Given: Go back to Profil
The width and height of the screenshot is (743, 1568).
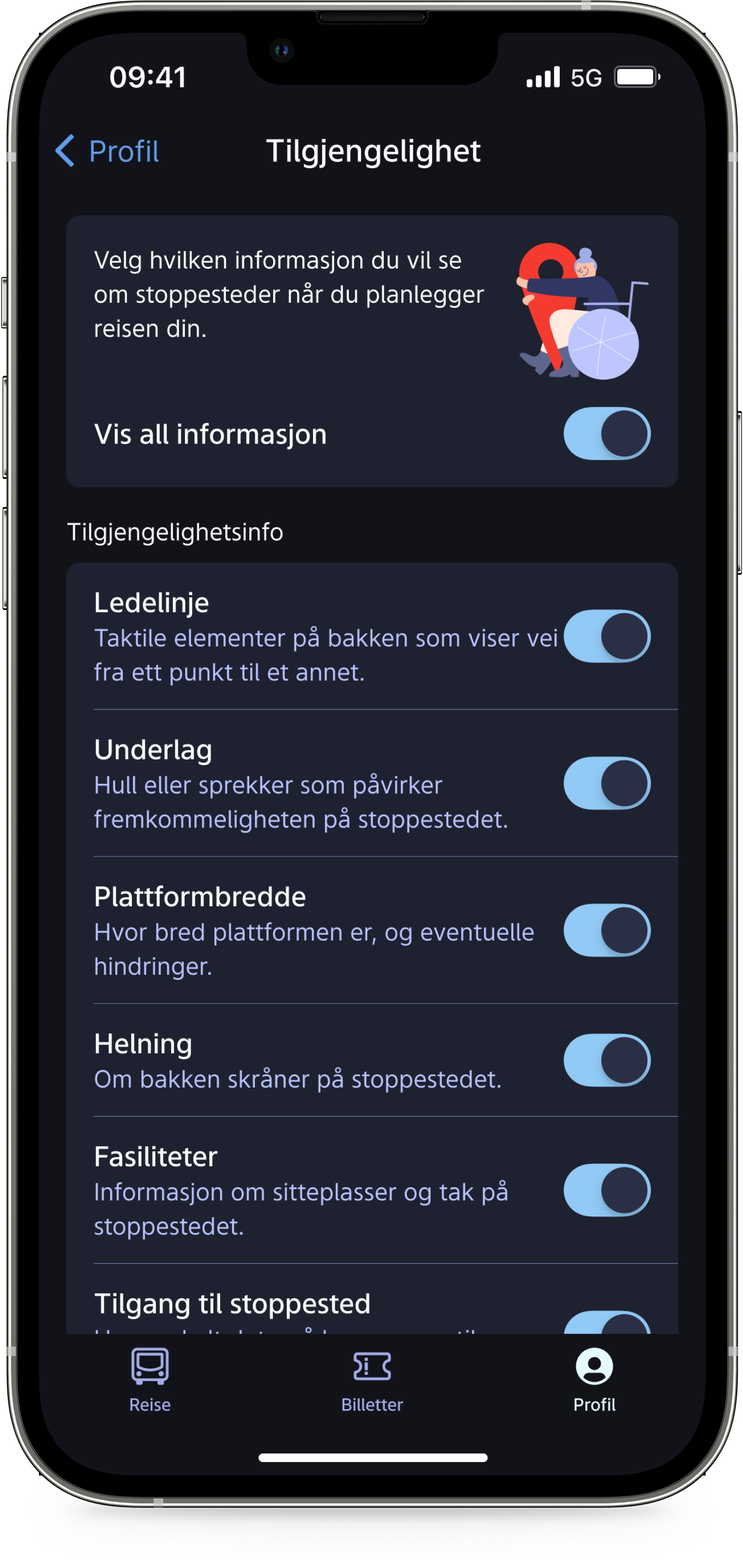Looking at the screenshot, I should tap(107, 151).
